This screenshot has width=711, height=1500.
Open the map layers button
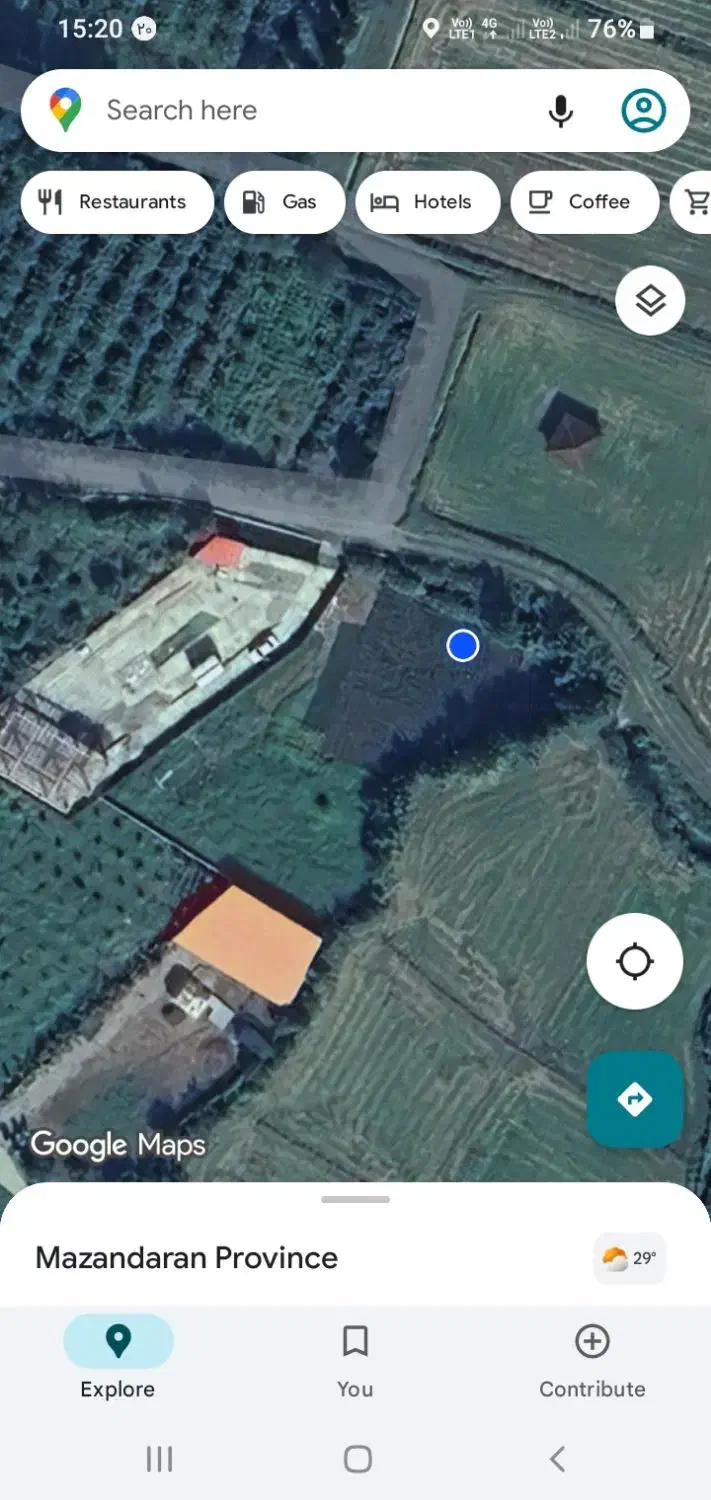[x=650, y=300]
